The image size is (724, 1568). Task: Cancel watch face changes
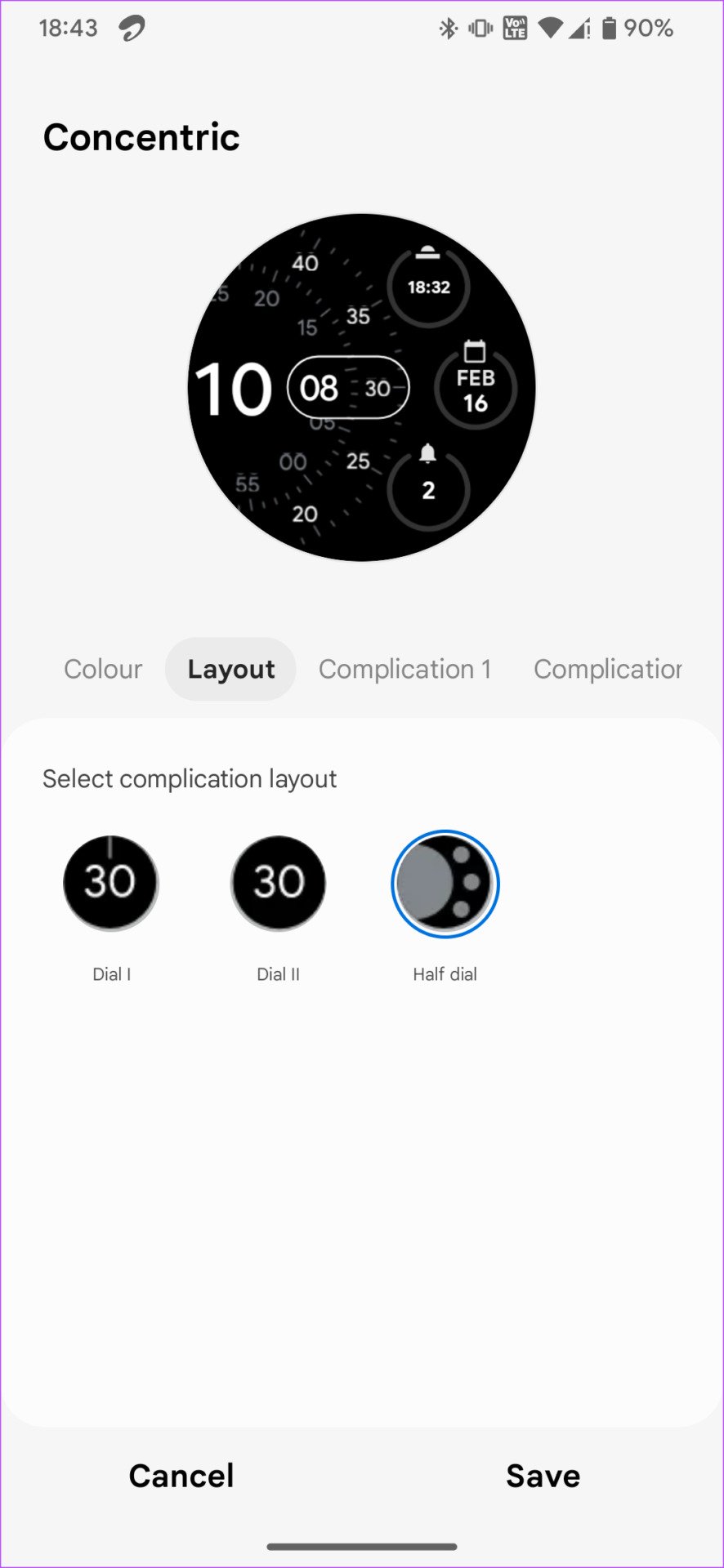coord(181,1476)
